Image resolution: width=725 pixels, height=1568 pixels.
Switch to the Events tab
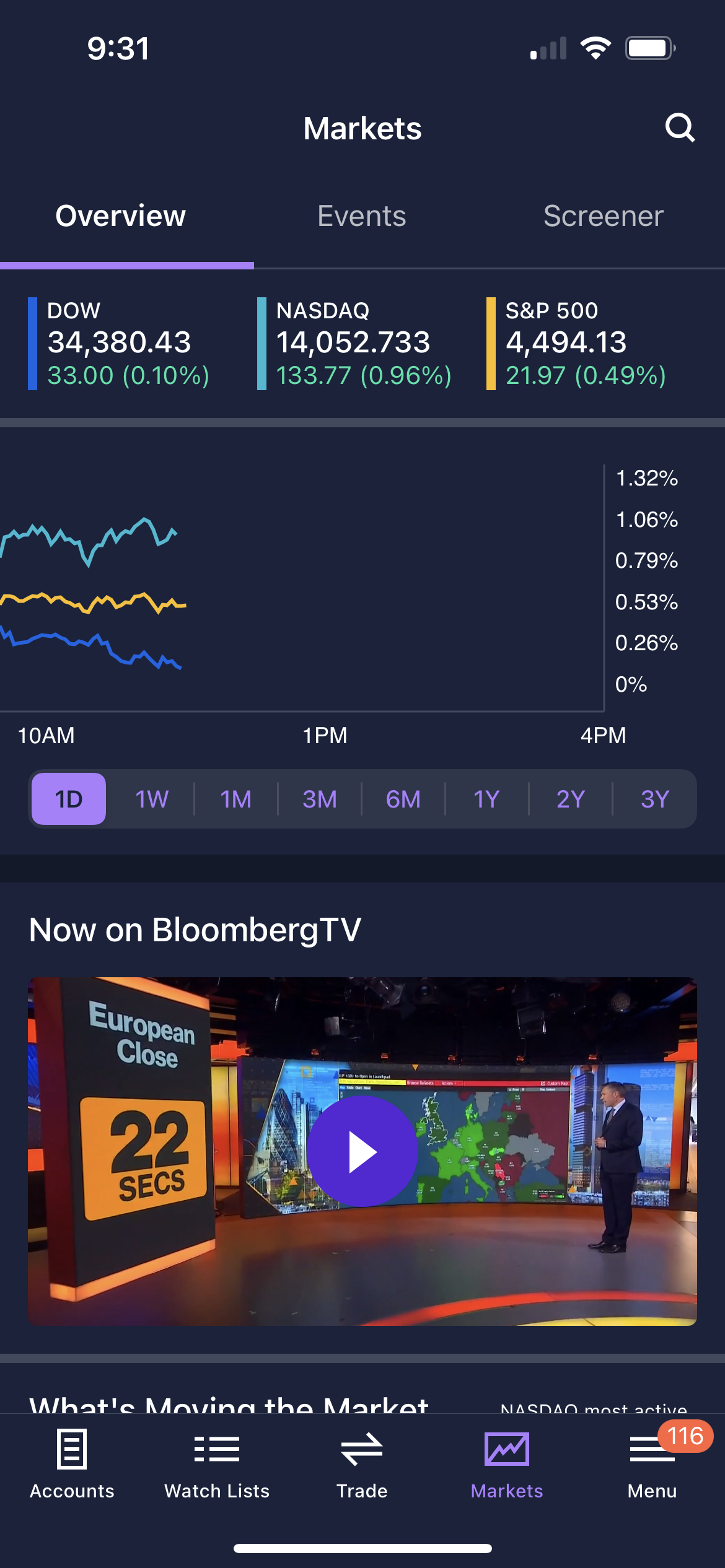coord(362,216)
